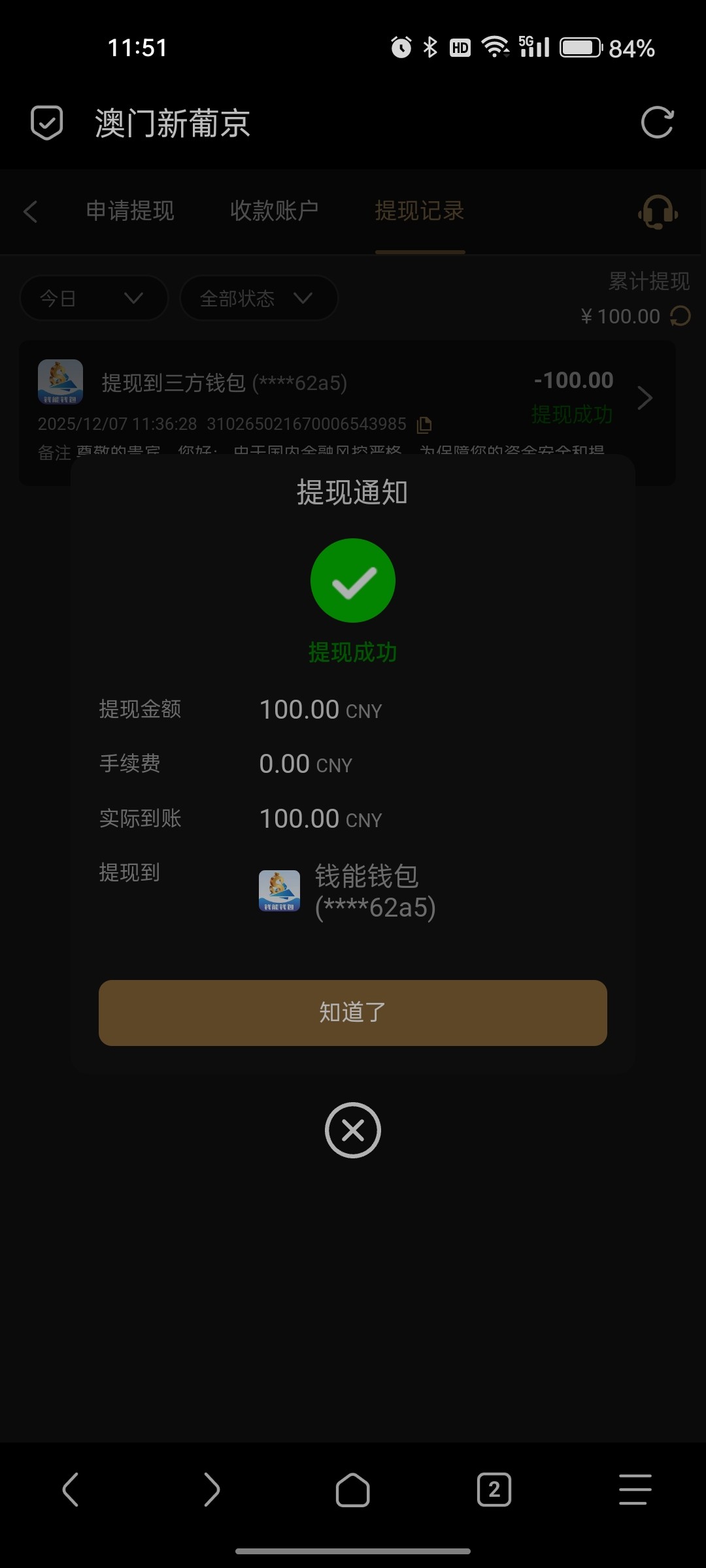
Task: Expand the withdrawal record with the right chevron
Action: coord(645,397)
